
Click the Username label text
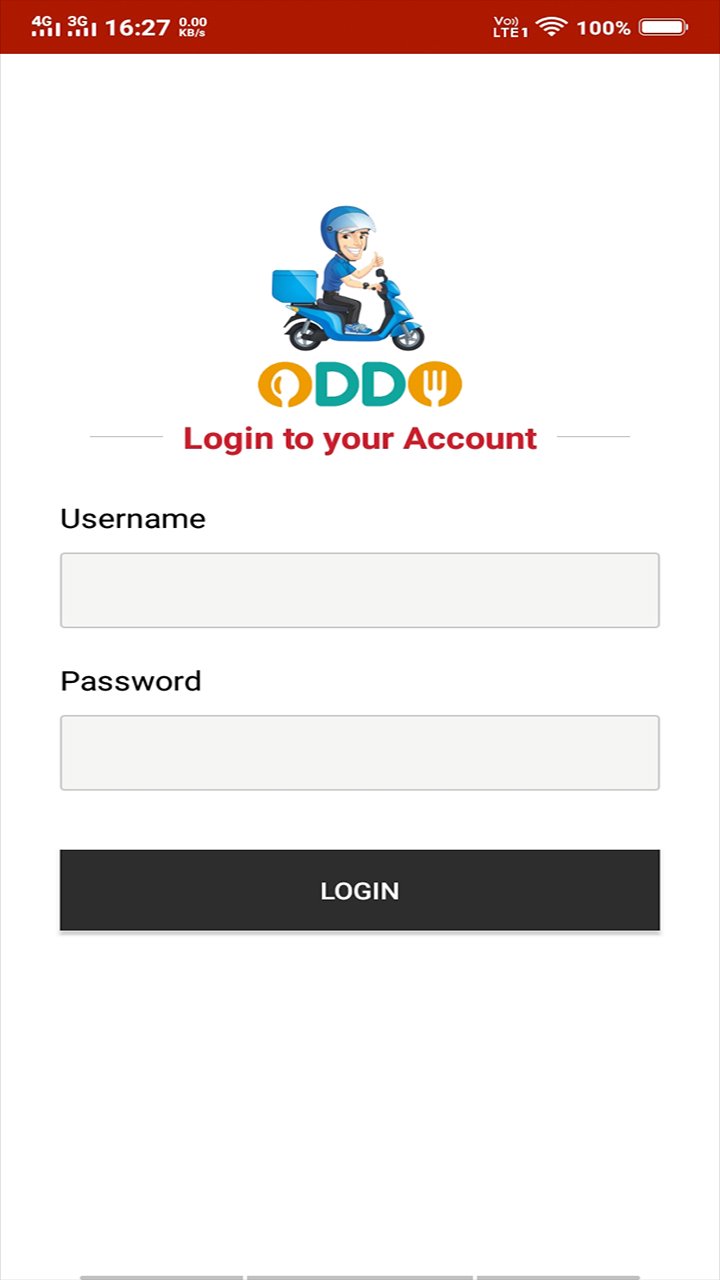[133, 518]
